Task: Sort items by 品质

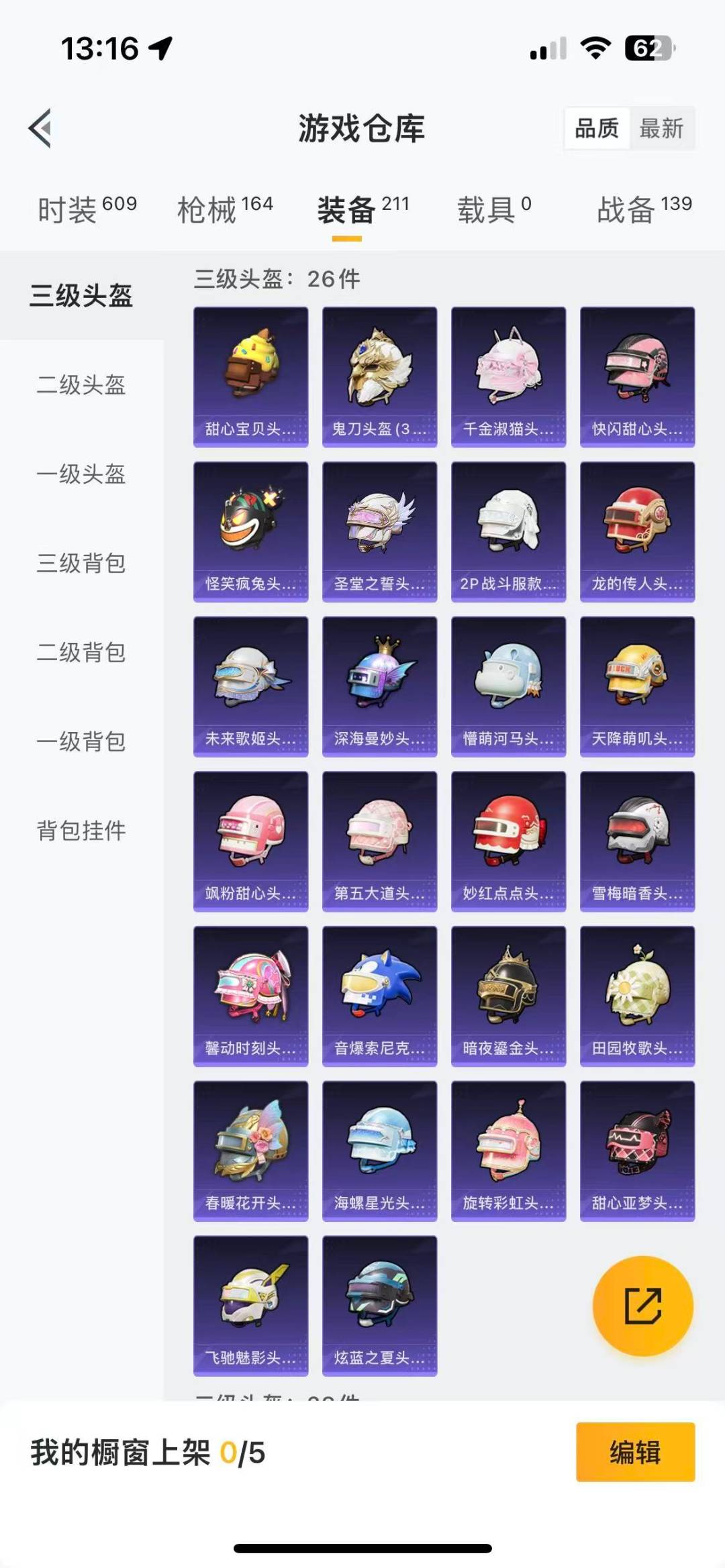Action: 597,128
